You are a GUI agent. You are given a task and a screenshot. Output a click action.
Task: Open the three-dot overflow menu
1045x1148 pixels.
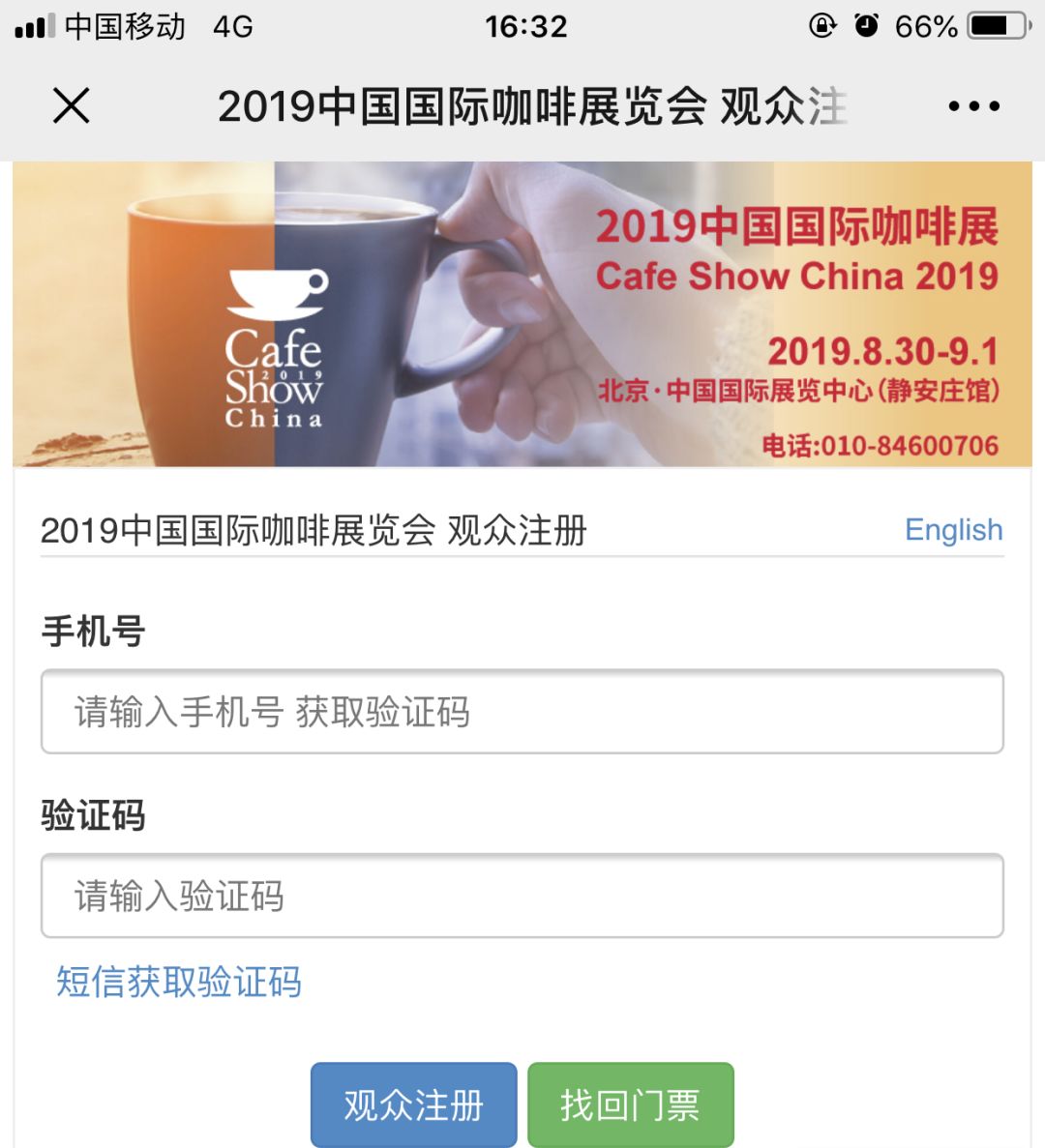point(973,106)
